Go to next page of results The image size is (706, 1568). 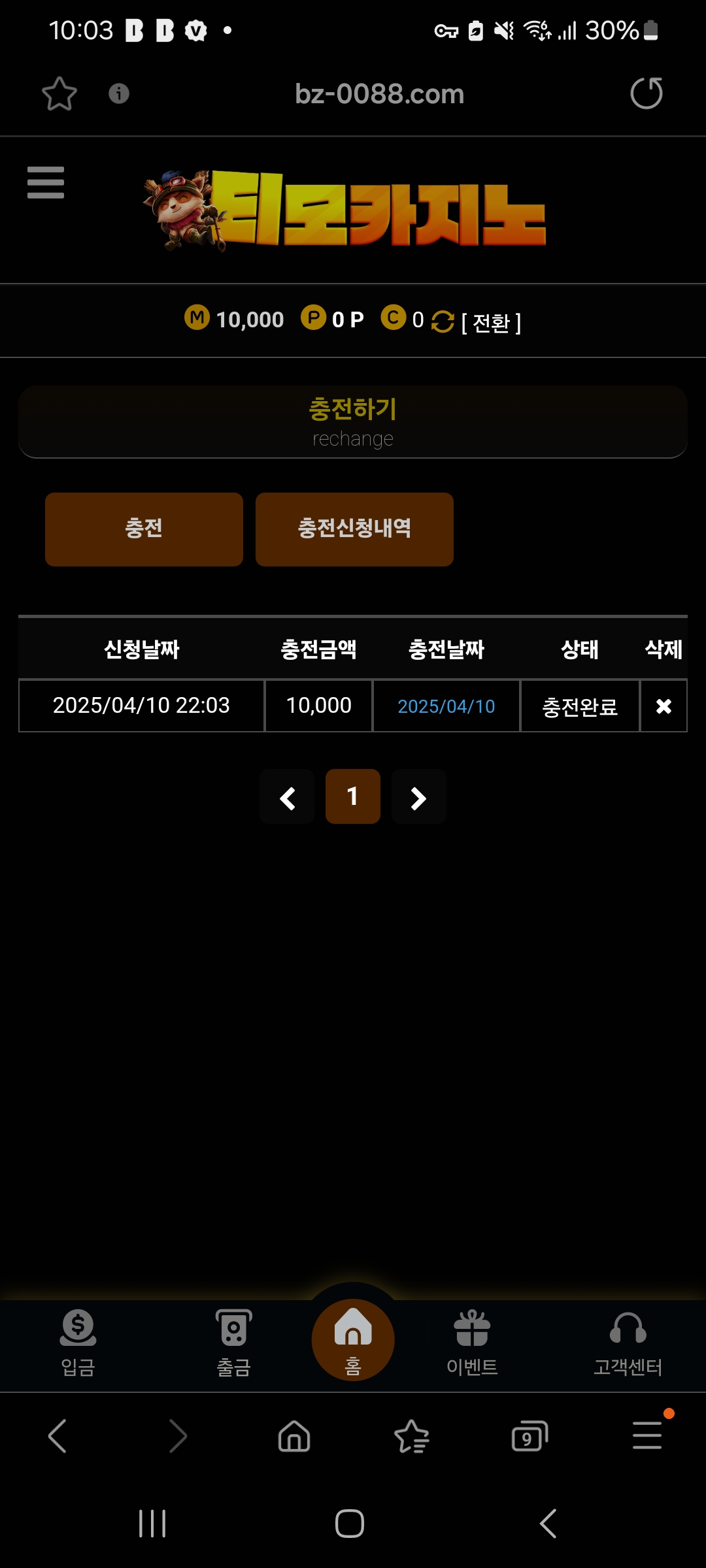[418, 797]
